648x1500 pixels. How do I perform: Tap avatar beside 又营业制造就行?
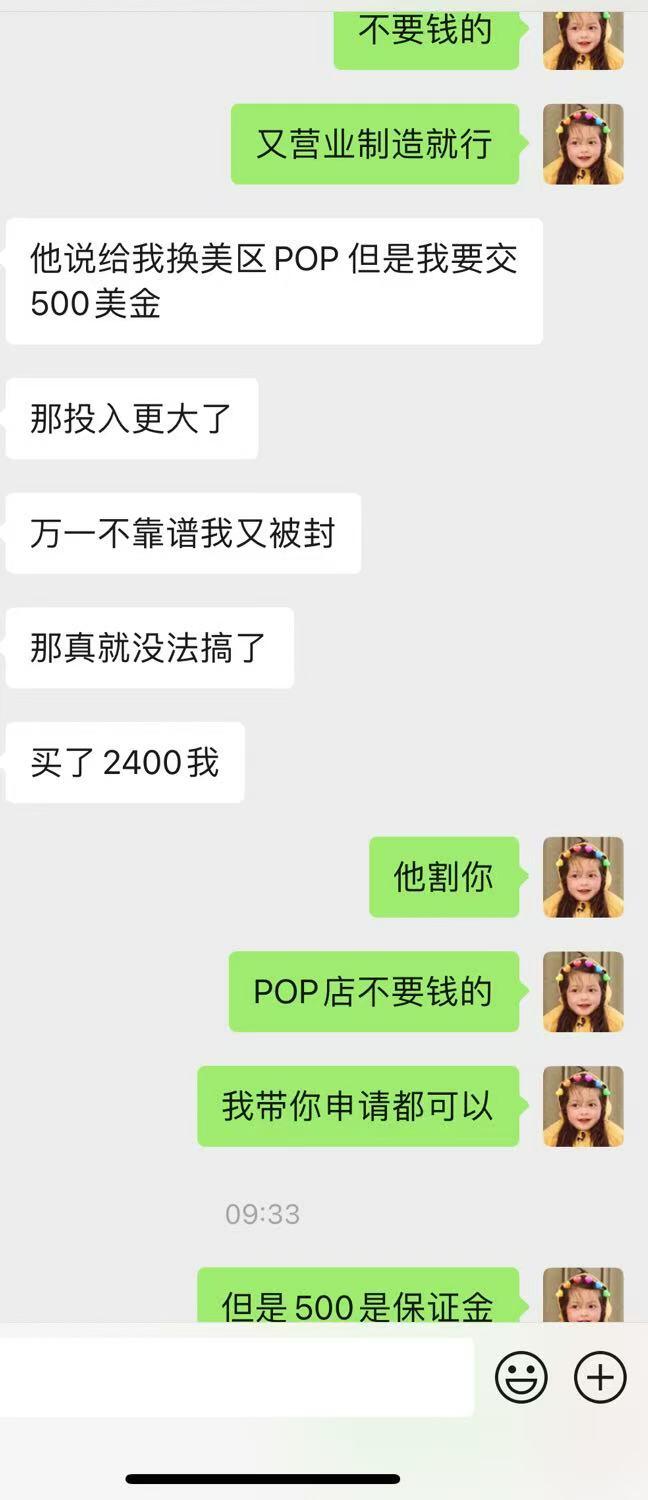click(x=583, y=144)
